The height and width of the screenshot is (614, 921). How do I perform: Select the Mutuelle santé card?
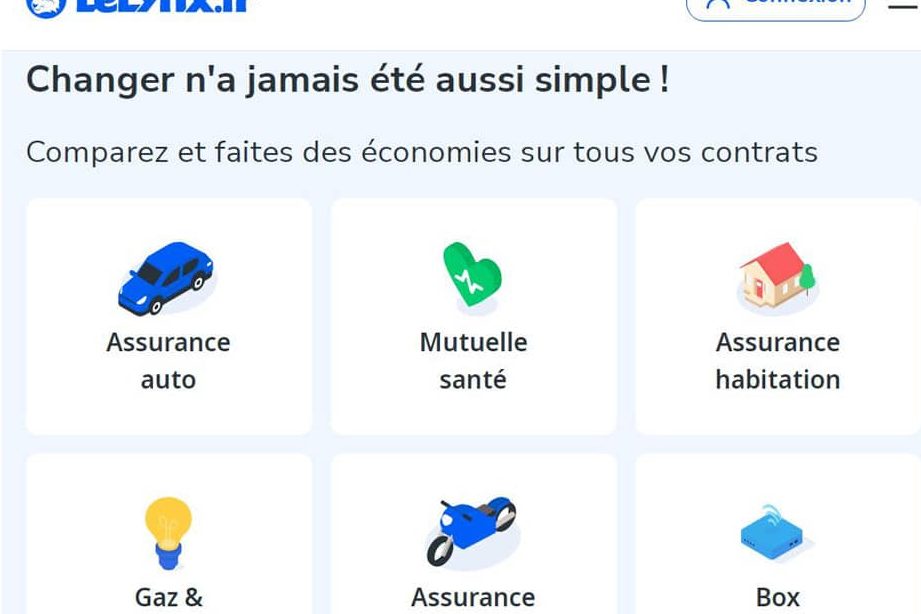[473, 316]
